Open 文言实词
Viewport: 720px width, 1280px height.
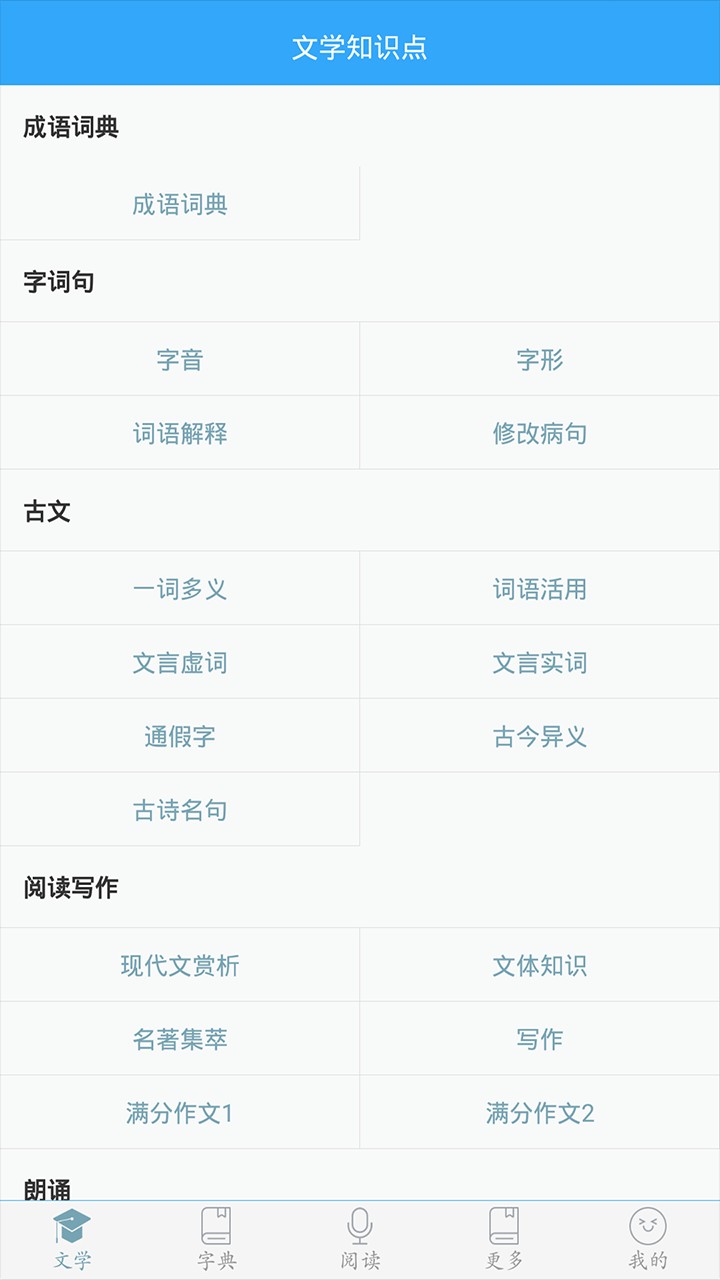point(540,662)
